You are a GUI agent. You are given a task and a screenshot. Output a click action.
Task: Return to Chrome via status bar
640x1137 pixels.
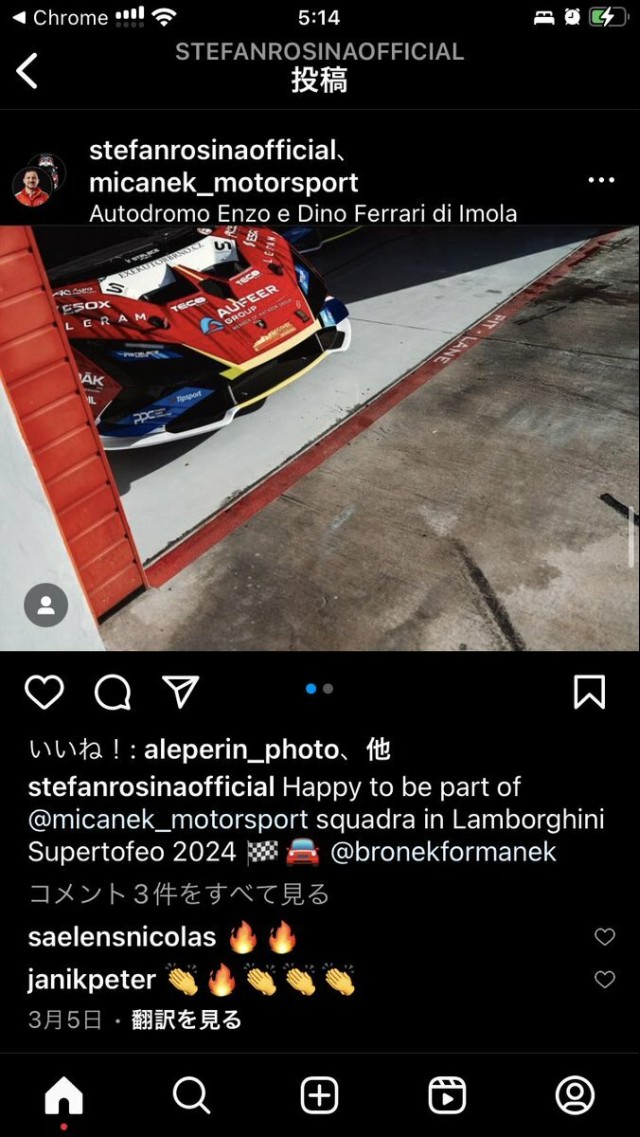point(60,17)
